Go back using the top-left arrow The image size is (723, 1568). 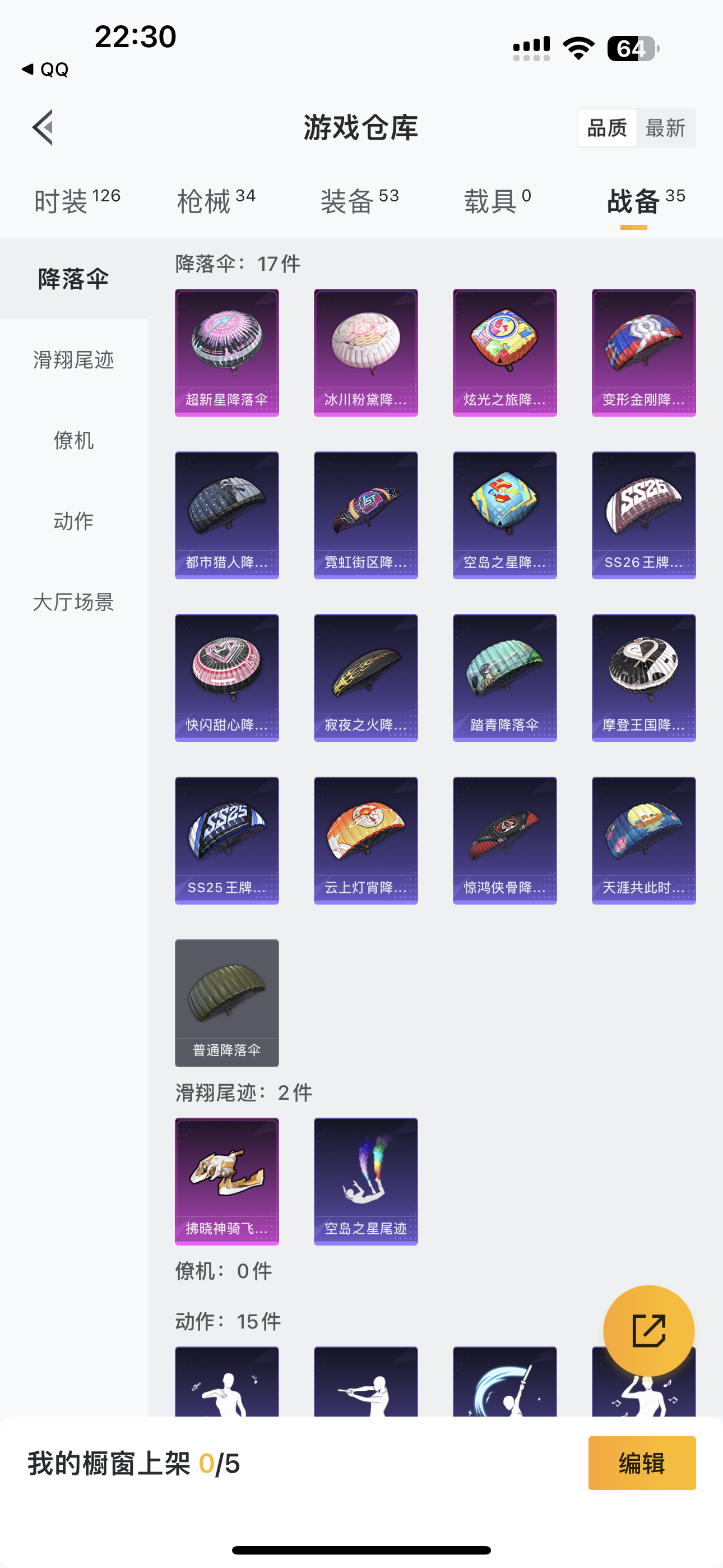[x=43, y=128]
